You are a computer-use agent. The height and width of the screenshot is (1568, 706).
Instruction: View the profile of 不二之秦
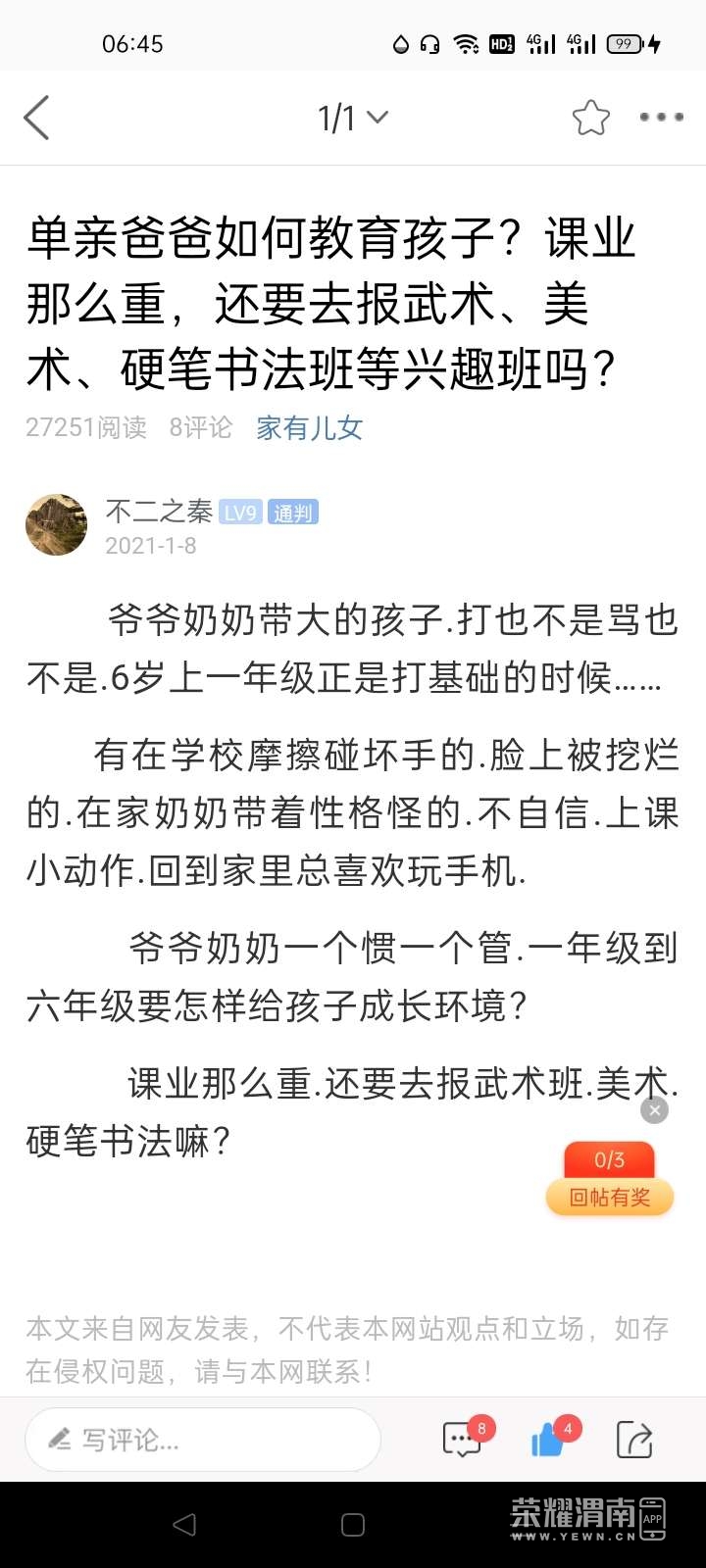[x=57, y=525]
